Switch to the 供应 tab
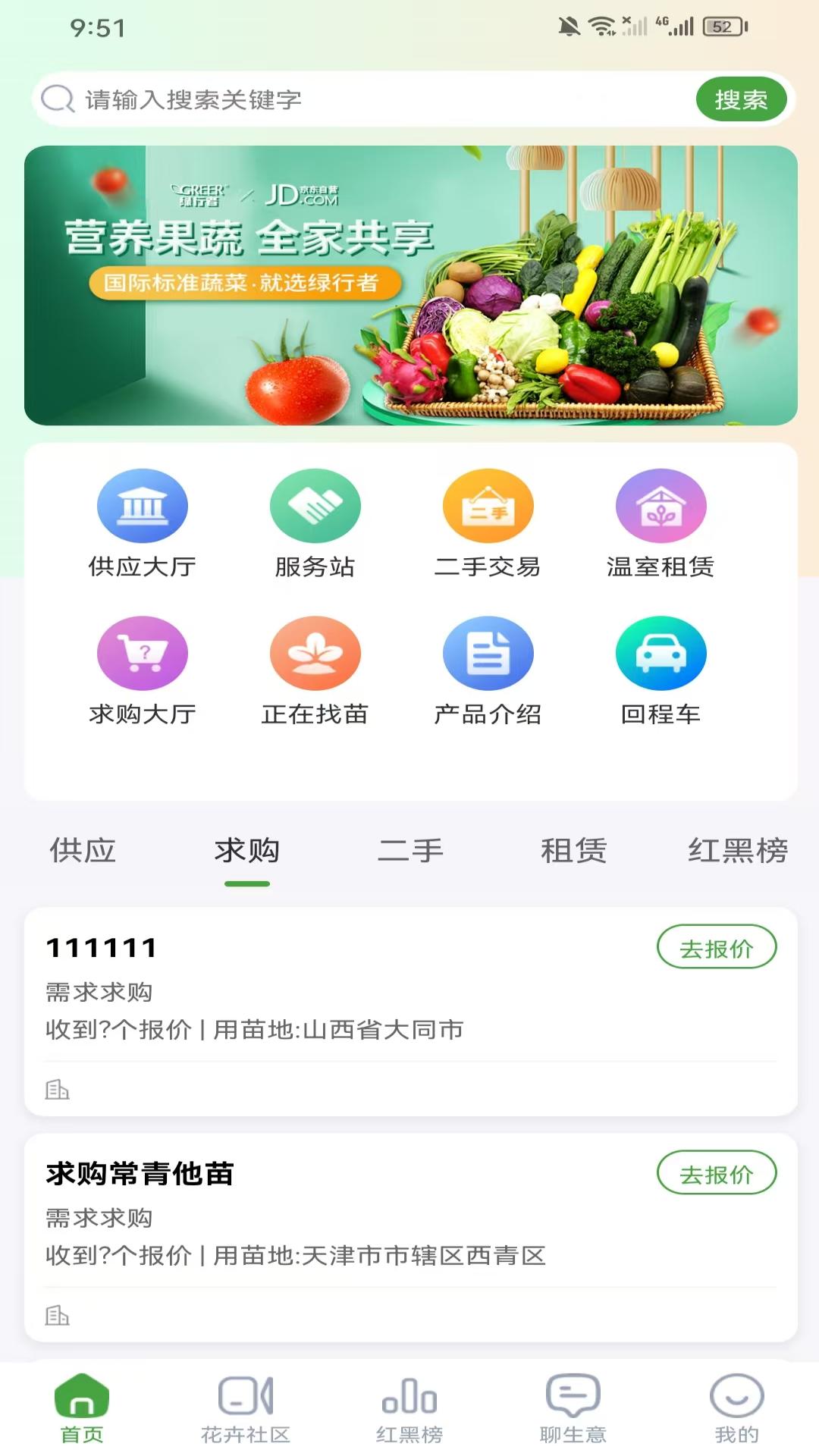The image size is (819, 1456). pyautogui.click(x=81, y=851)
